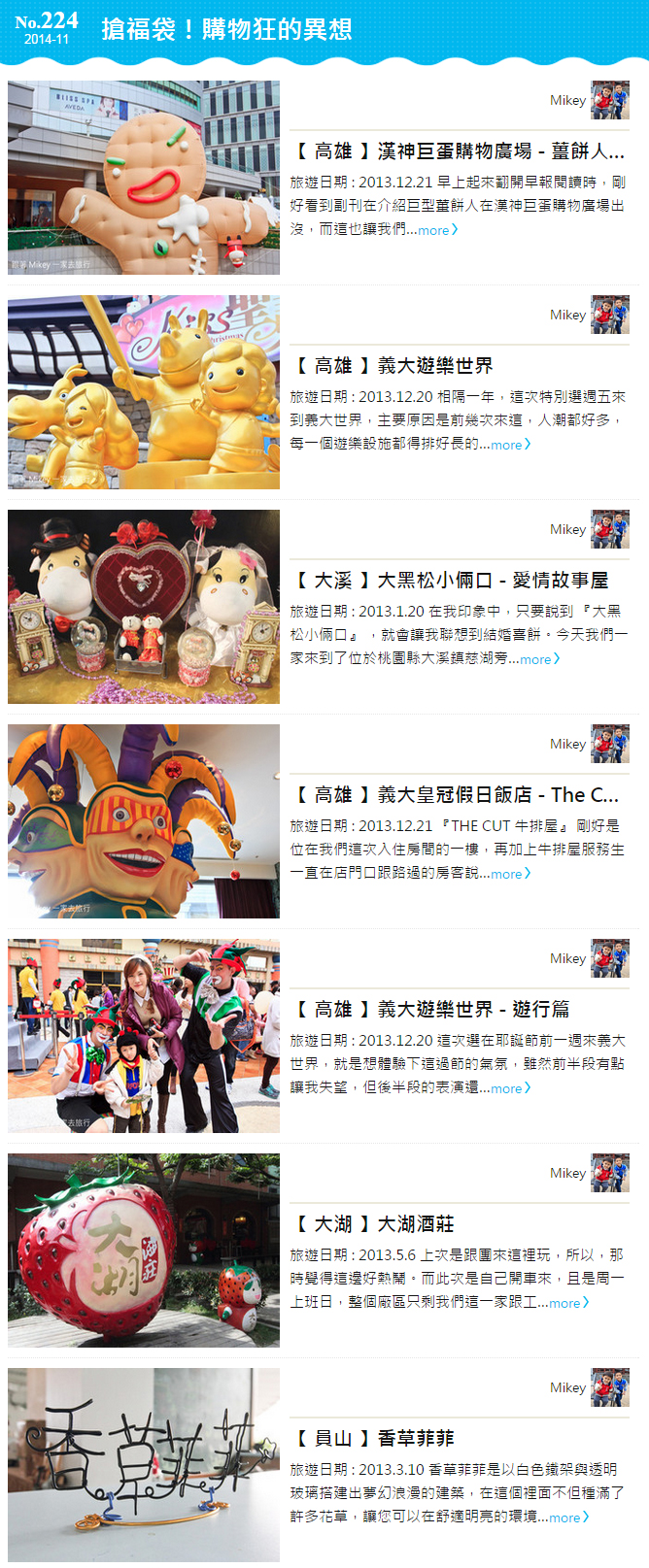
Task: Open the 義大皇冠假日飯店 The C... article
Action: pyautogui.click(x=457, y=795)
